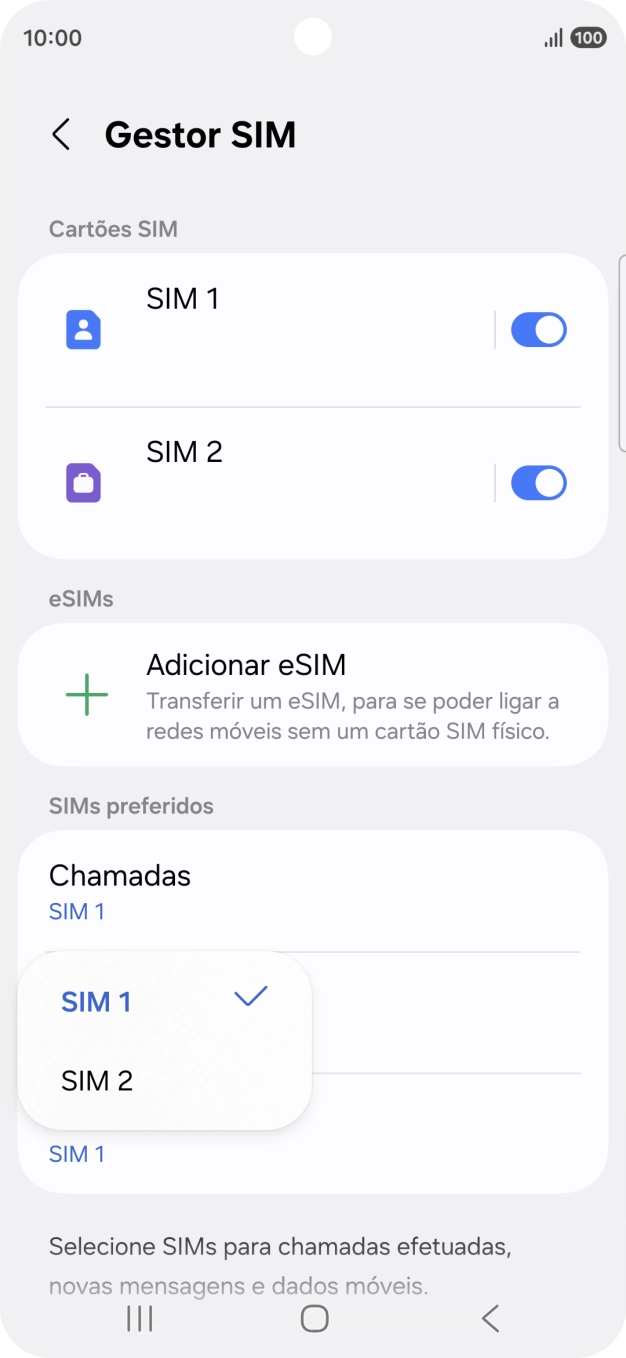Open recent apps from navigation bar

[140, 1319]
